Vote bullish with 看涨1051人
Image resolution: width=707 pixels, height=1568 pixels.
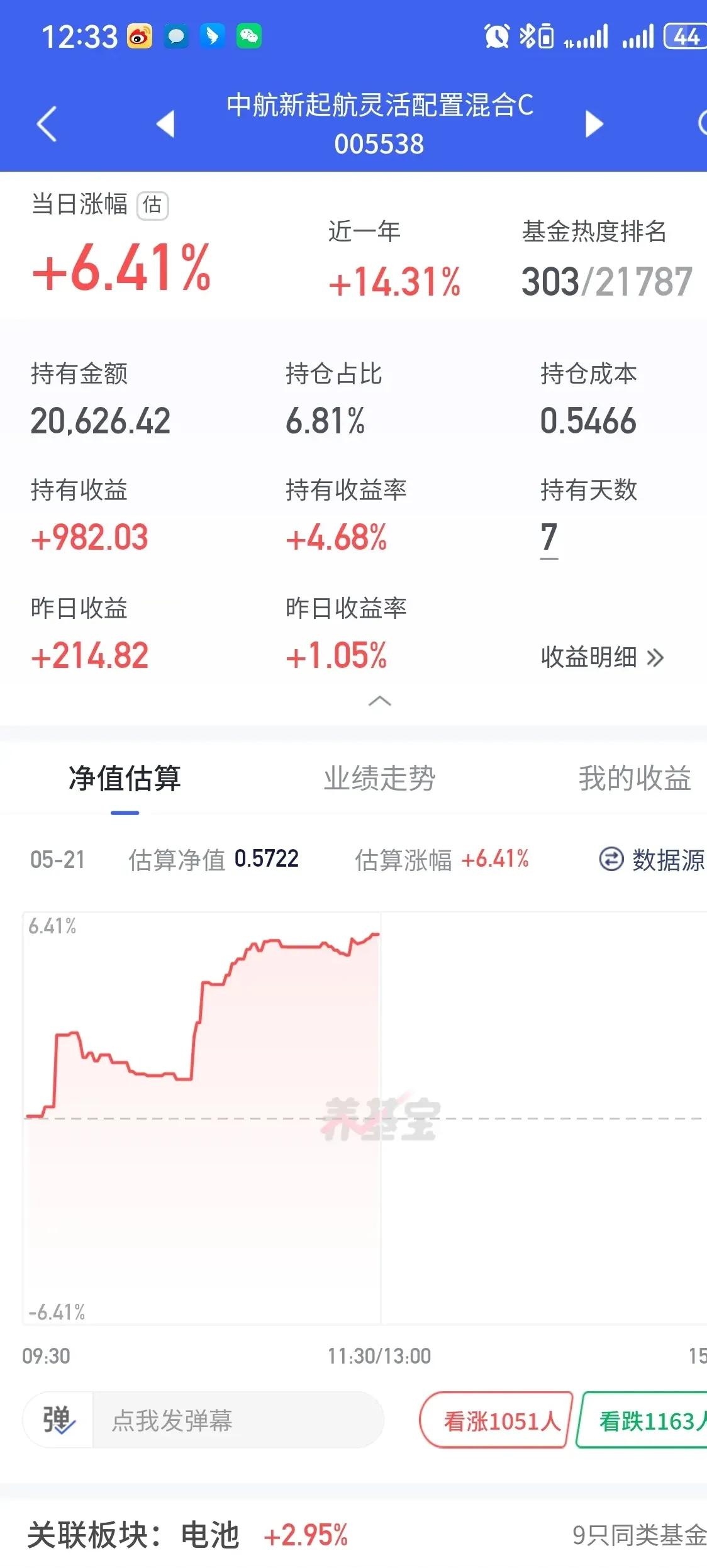click(x=496, y=1421)
